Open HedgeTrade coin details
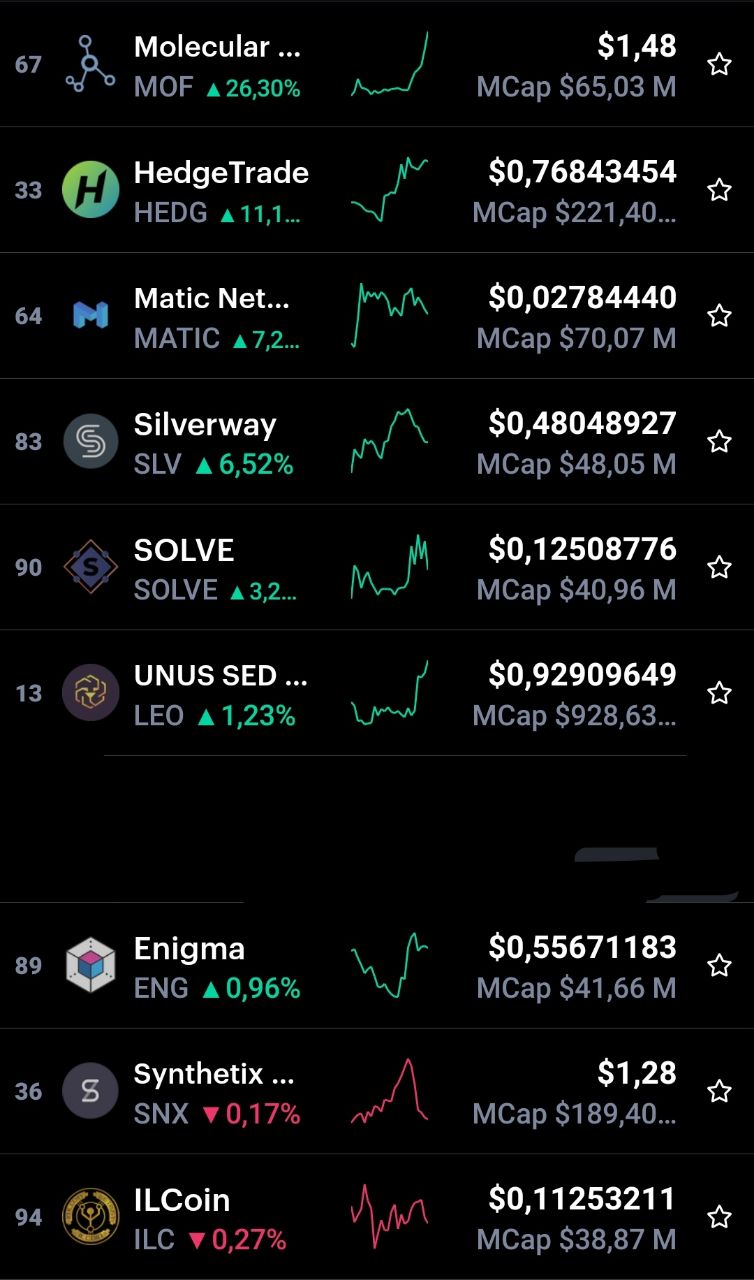754x1280 pixels. pyautogui.click(x=377, y=190)
